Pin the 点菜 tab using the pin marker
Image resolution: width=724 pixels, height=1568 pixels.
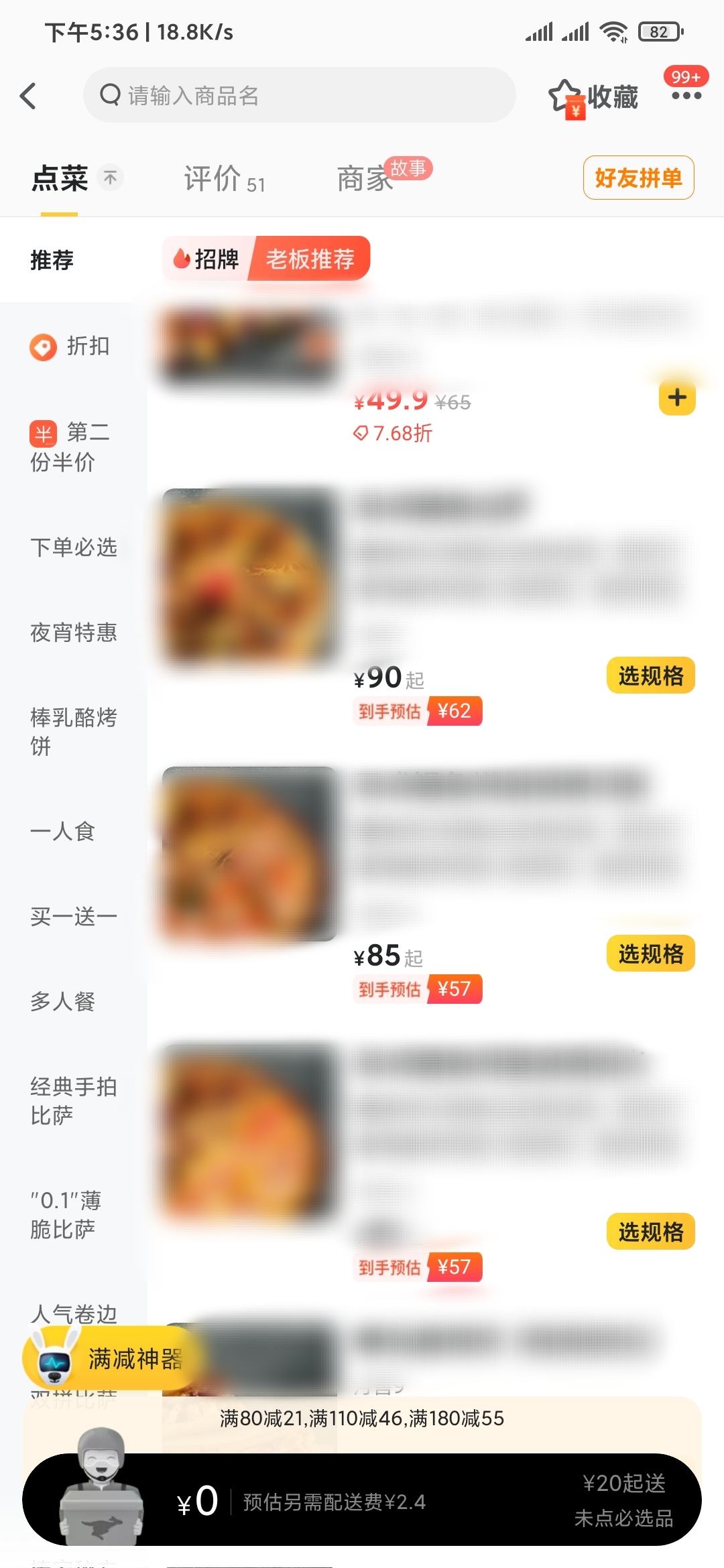coord(109,178)
